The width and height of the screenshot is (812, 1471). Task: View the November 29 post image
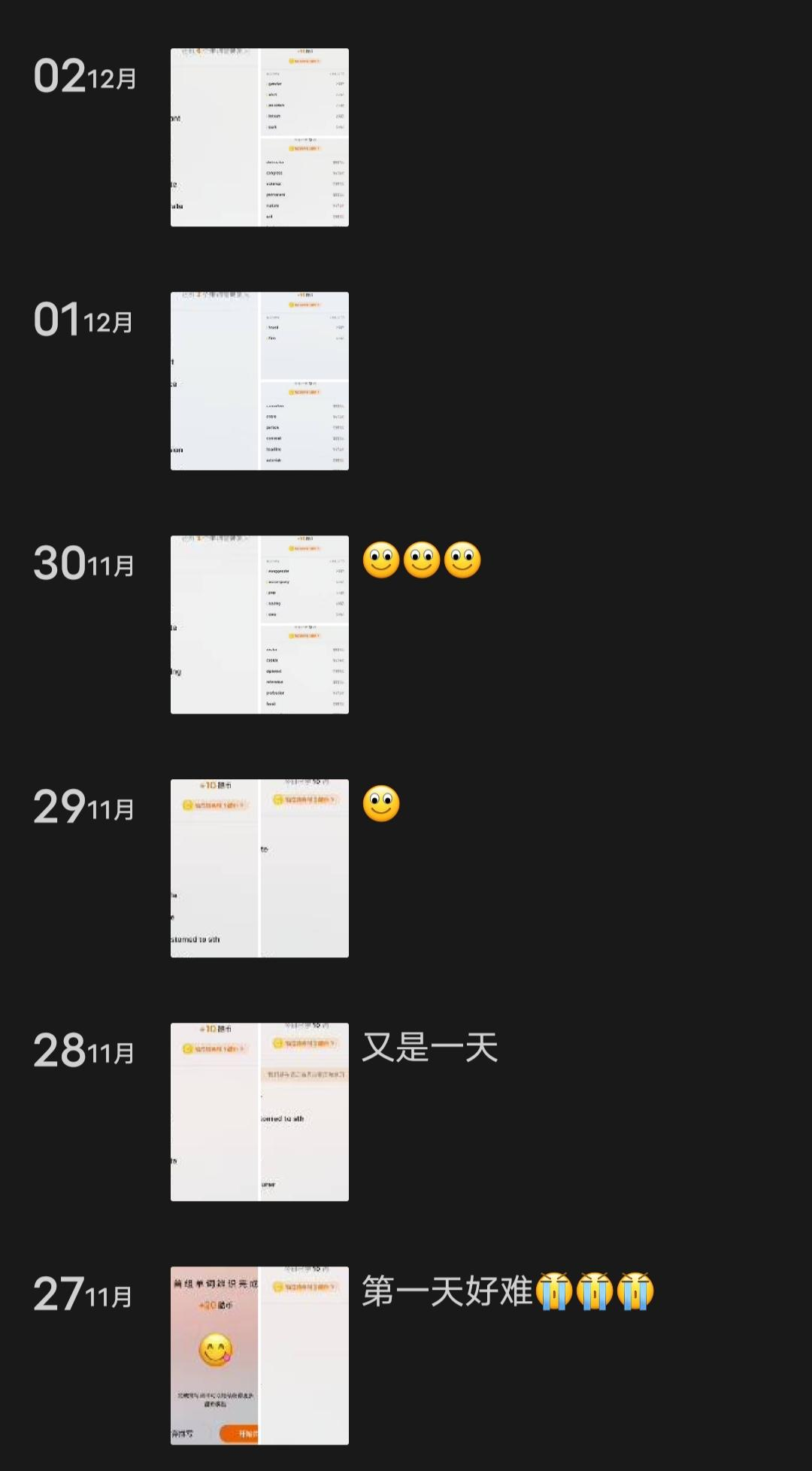(x=259, y=869)
